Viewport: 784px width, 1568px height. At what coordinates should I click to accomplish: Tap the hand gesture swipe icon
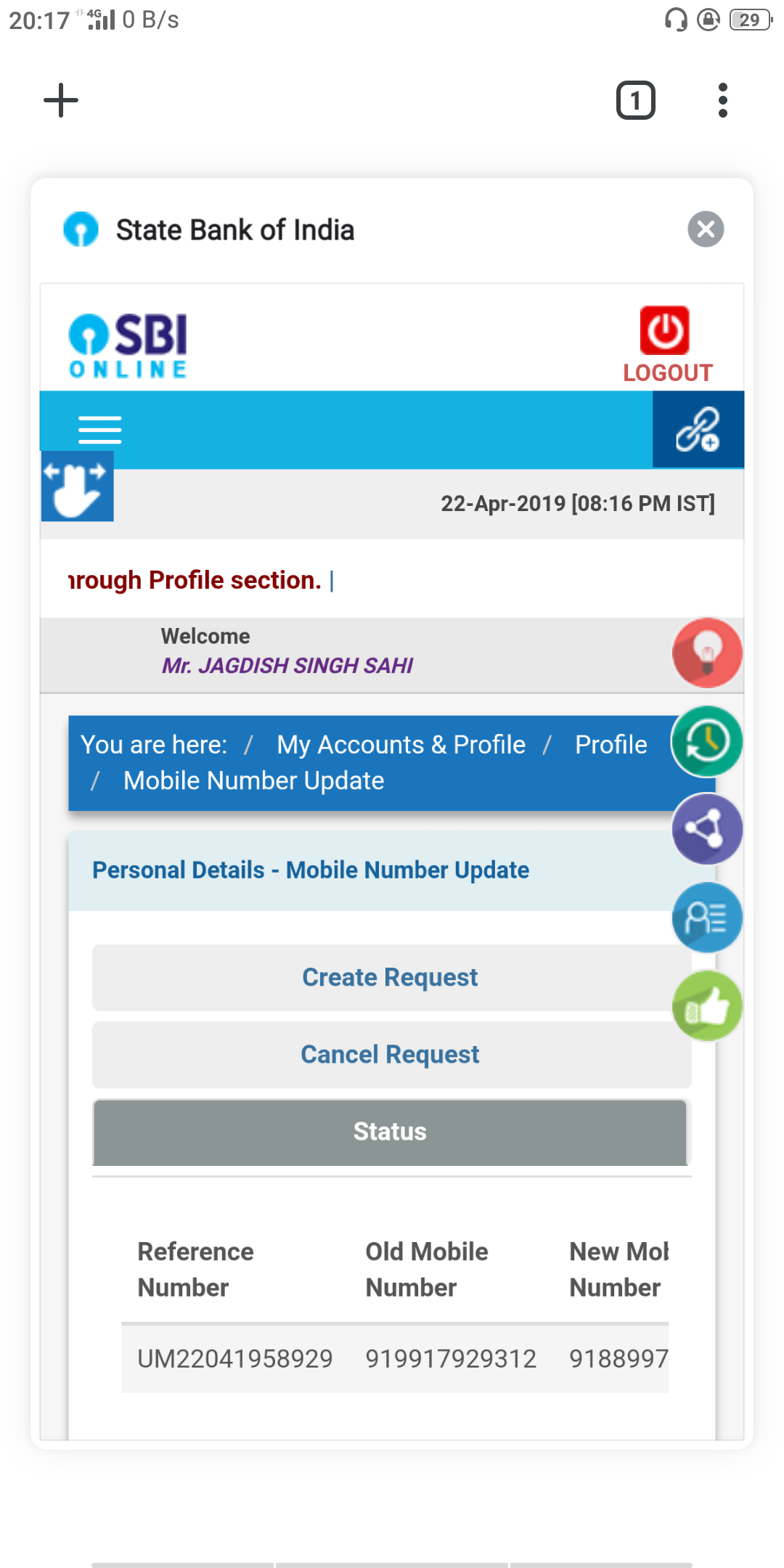pos(77,486)
